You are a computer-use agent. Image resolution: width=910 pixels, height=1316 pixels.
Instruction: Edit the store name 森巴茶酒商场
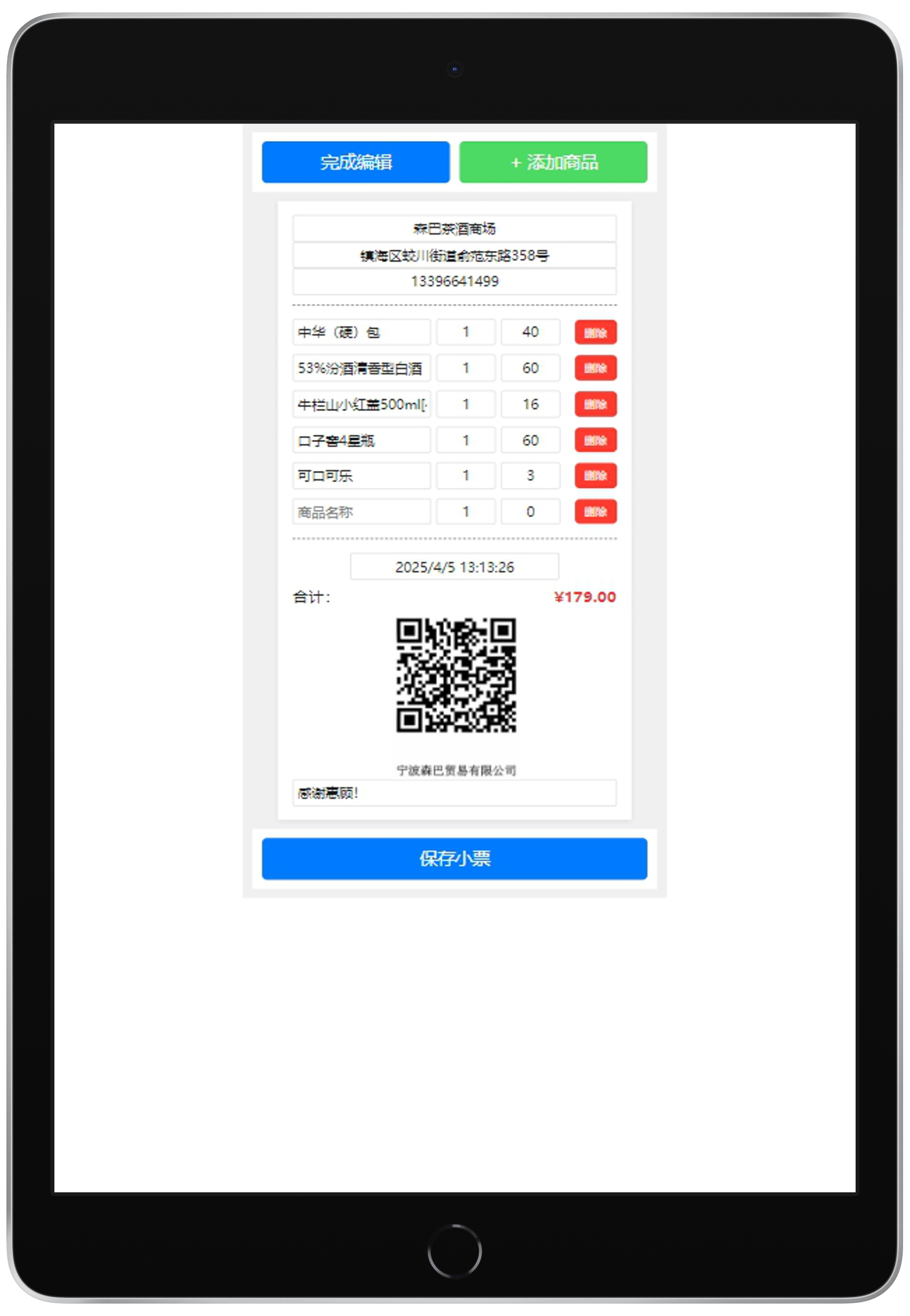pos(454,229)
